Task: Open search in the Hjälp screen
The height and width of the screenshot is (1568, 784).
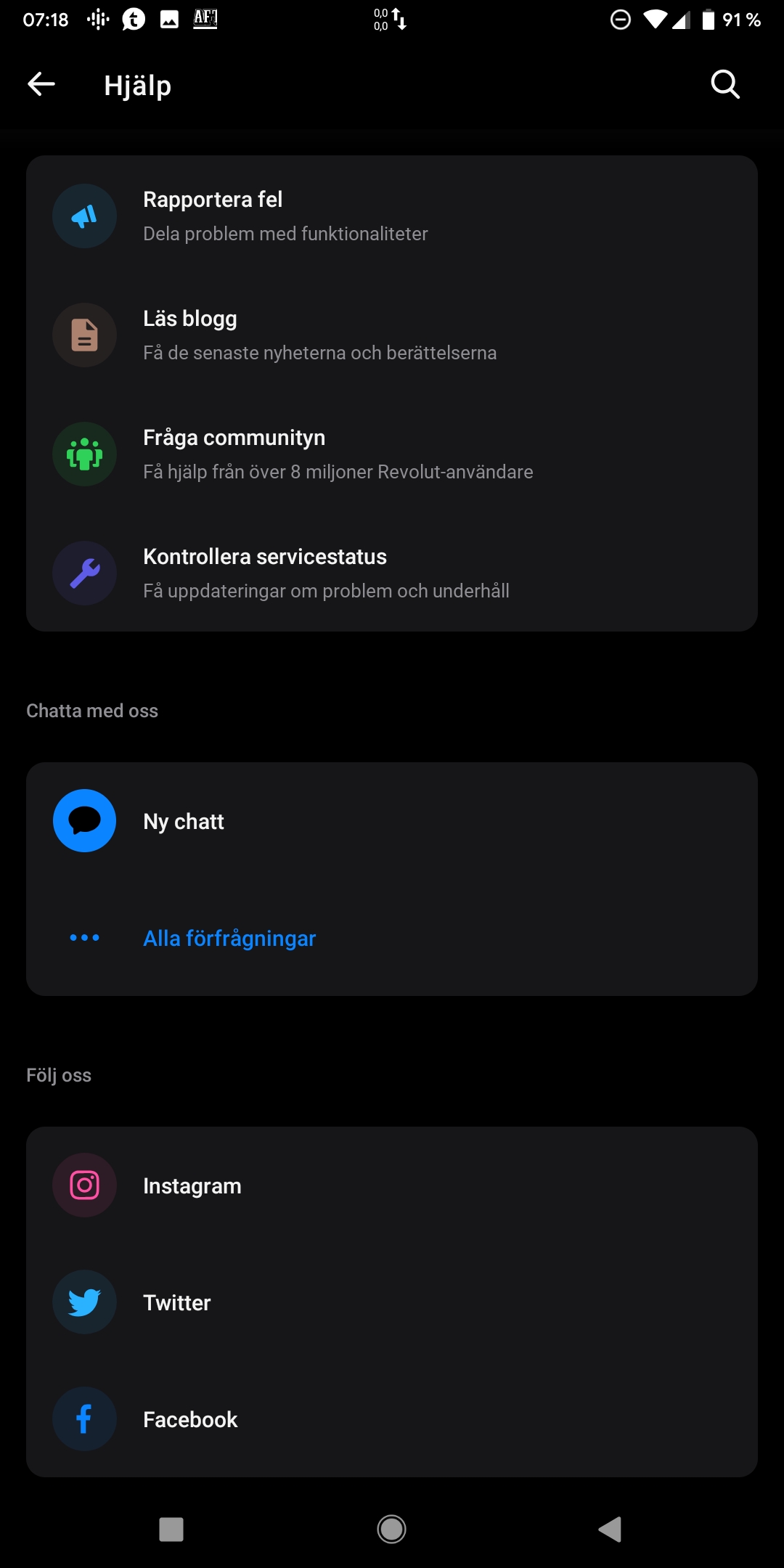Action: pos(724,84)
